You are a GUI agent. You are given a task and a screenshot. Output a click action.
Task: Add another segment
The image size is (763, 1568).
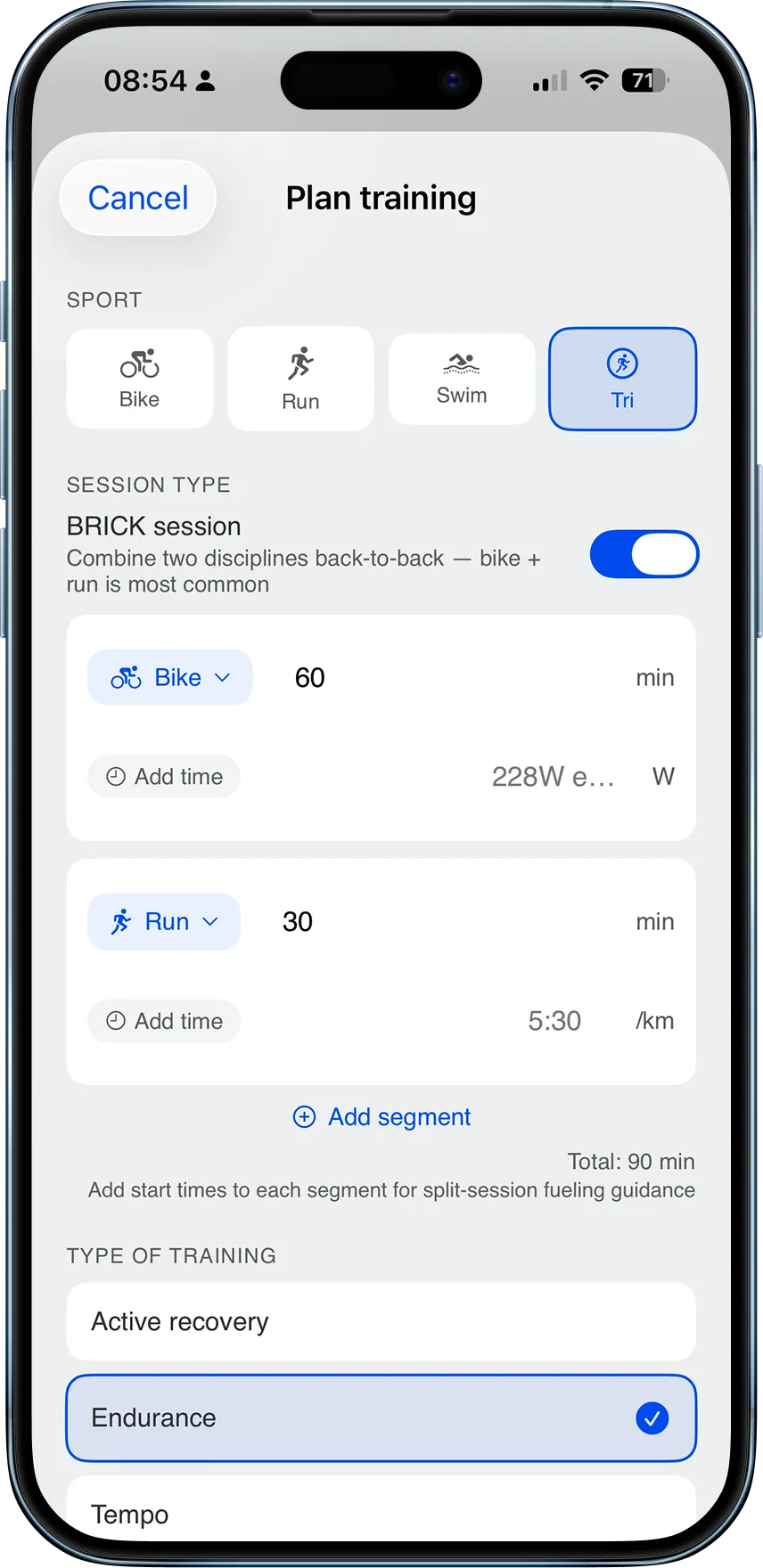coord(381,1116)
